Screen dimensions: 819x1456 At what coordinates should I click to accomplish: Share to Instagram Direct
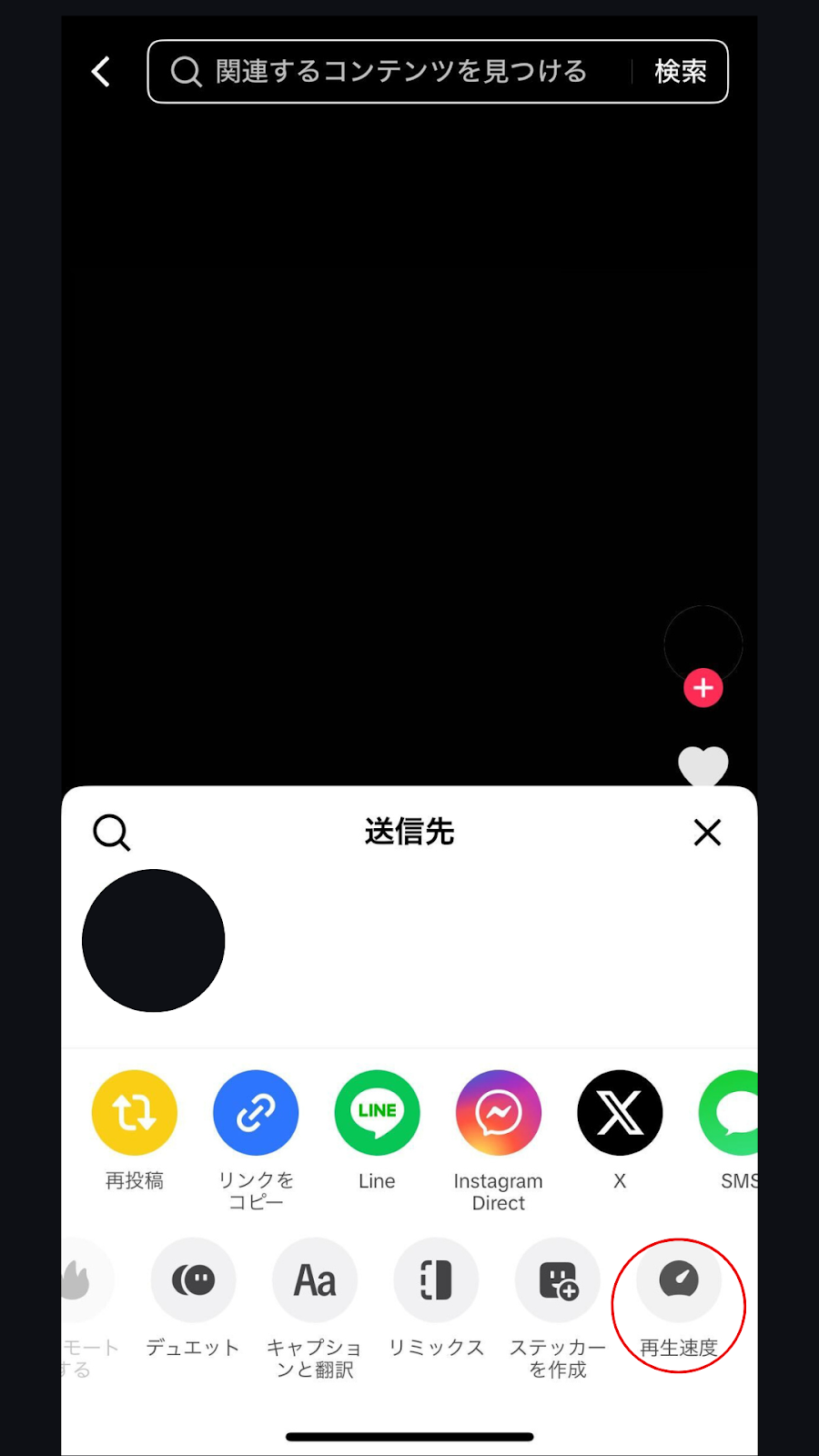point(499,1113)
